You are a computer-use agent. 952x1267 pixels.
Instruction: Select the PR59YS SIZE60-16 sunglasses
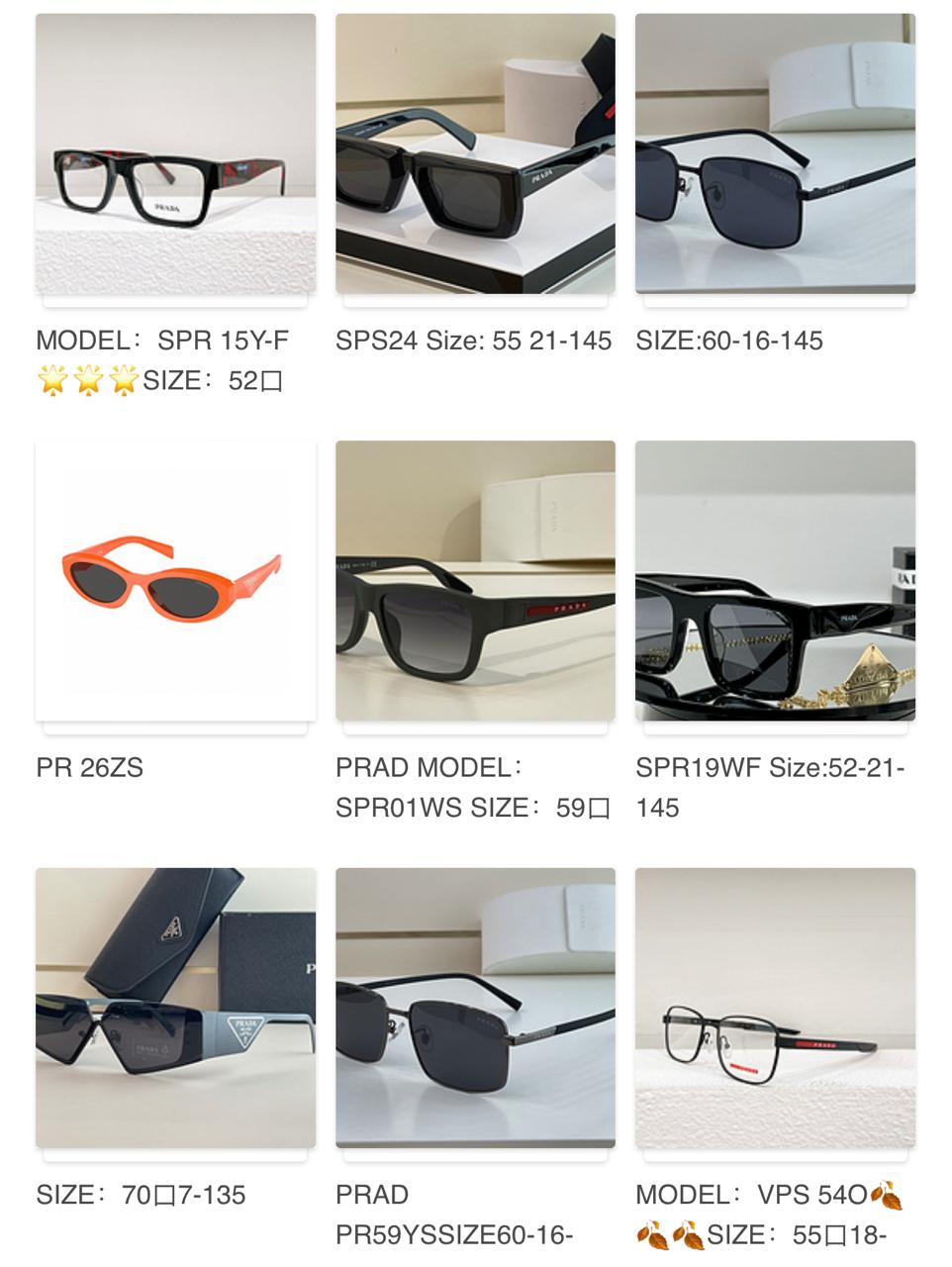tap(475, 1008)
